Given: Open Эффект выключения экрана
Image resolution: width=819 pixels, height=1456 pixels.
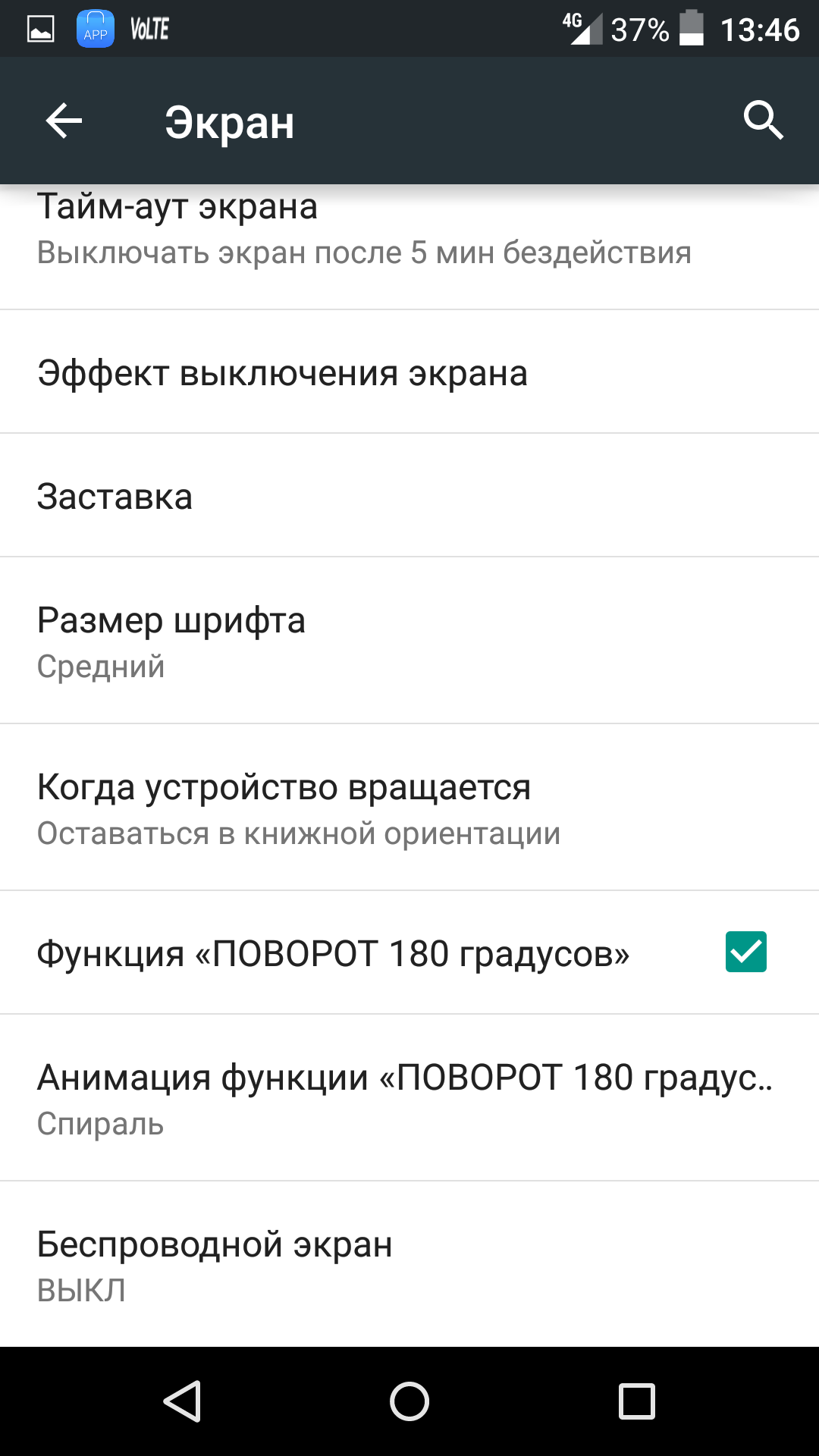Looking at the screenshot, I should tap(282, 373).
